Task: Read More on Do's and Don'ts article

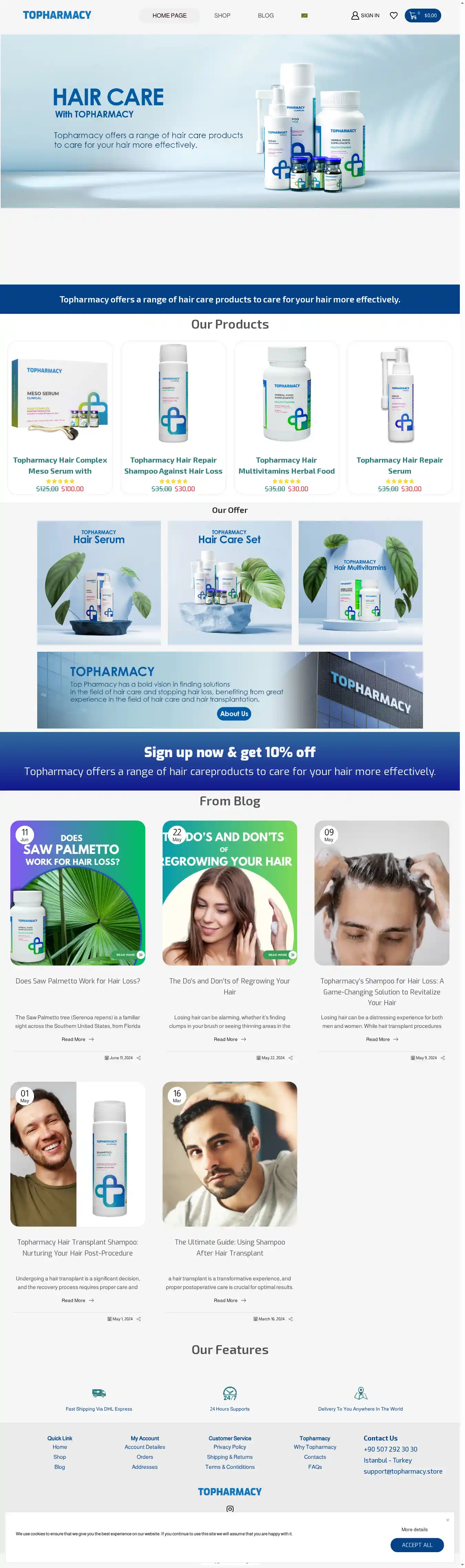Action: point(229,1039)
